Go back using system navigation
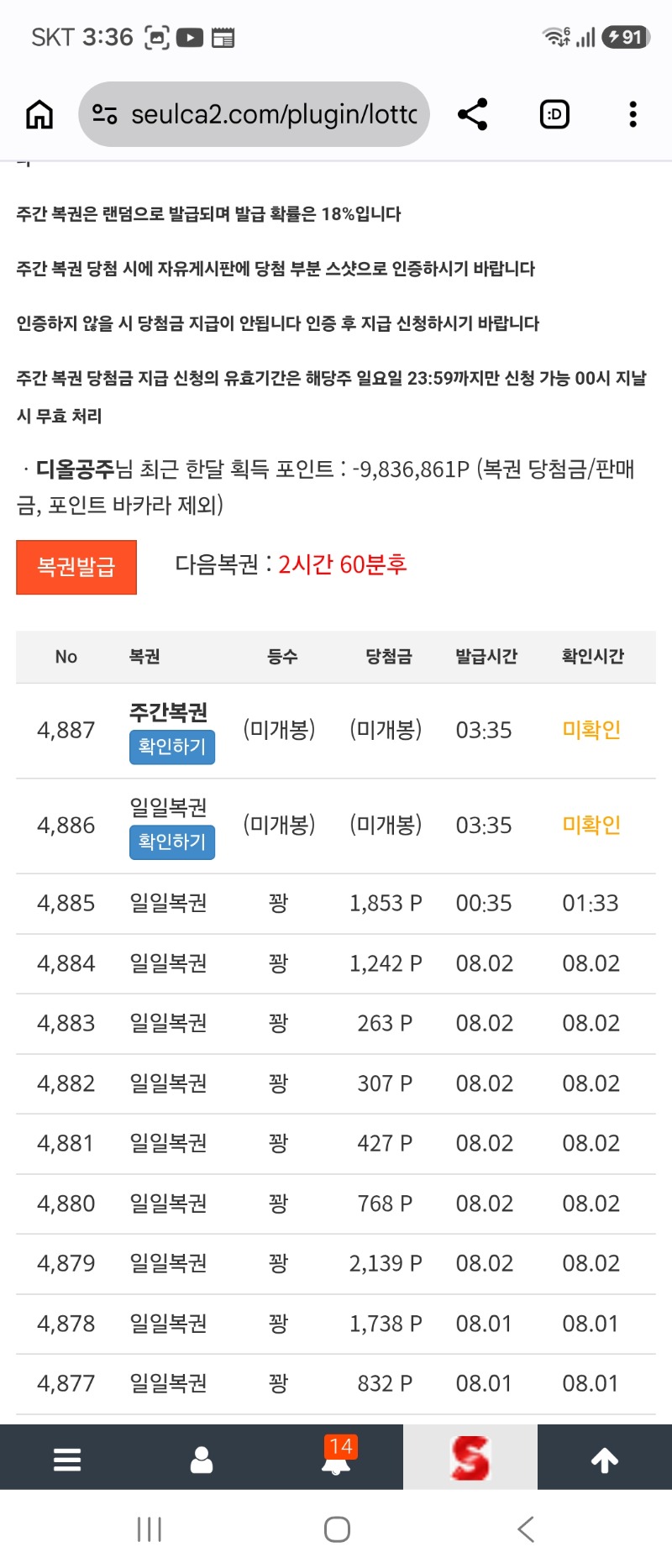Viewport: 672px width, 1568px height. coord(526,1529)
